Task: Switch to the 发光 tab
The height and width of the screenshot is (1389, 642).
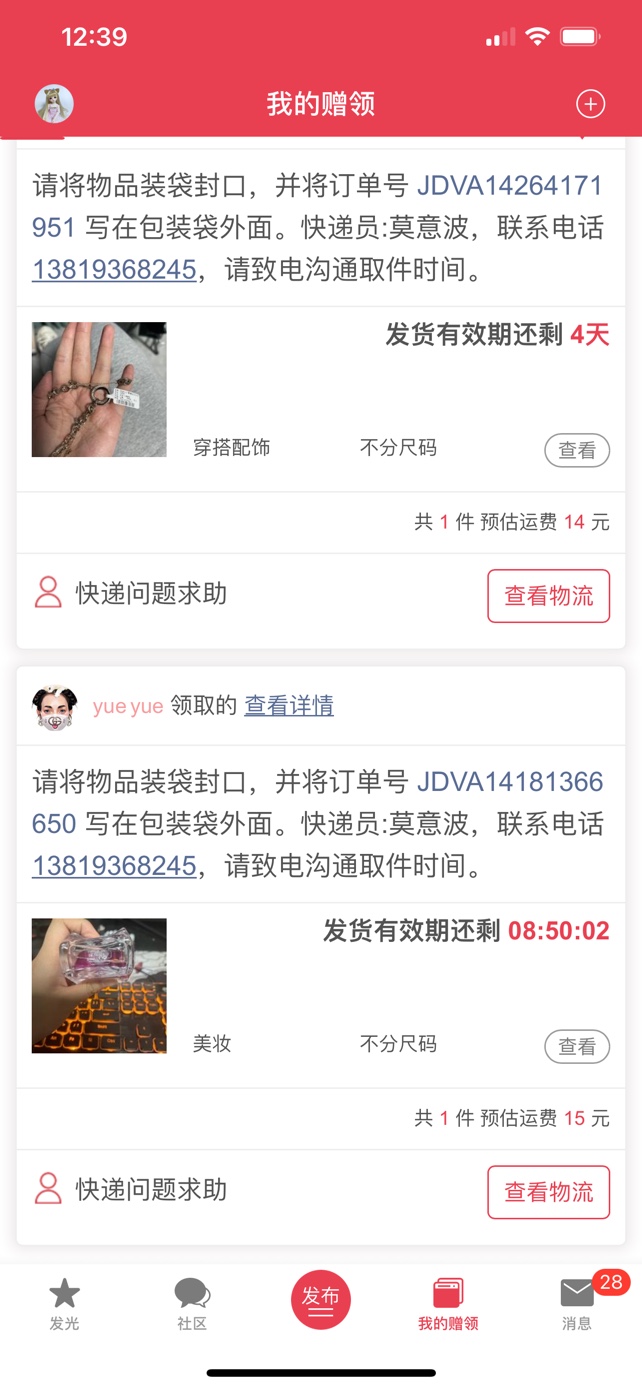Action: 64,1304
